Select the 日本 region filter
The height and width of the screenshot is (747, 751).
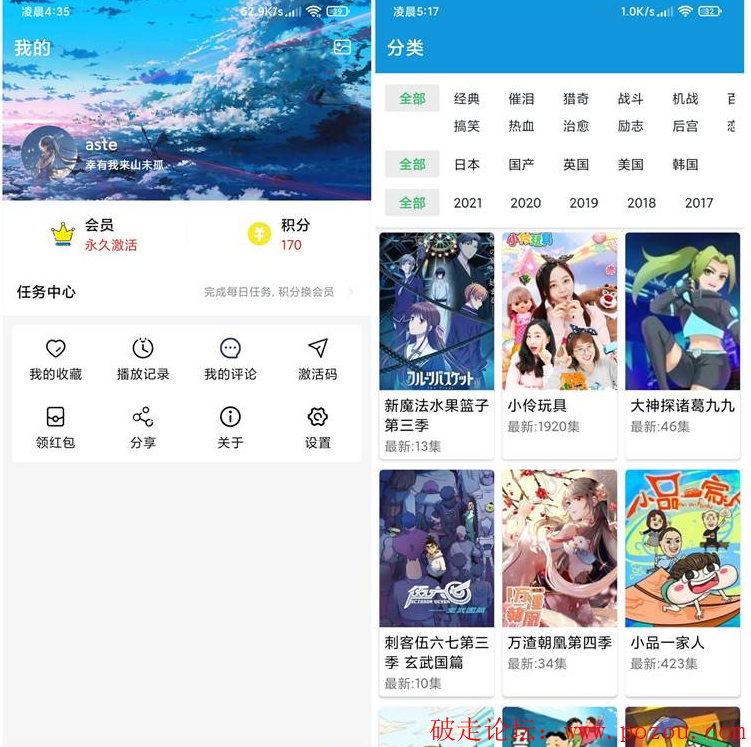point(467,164)
